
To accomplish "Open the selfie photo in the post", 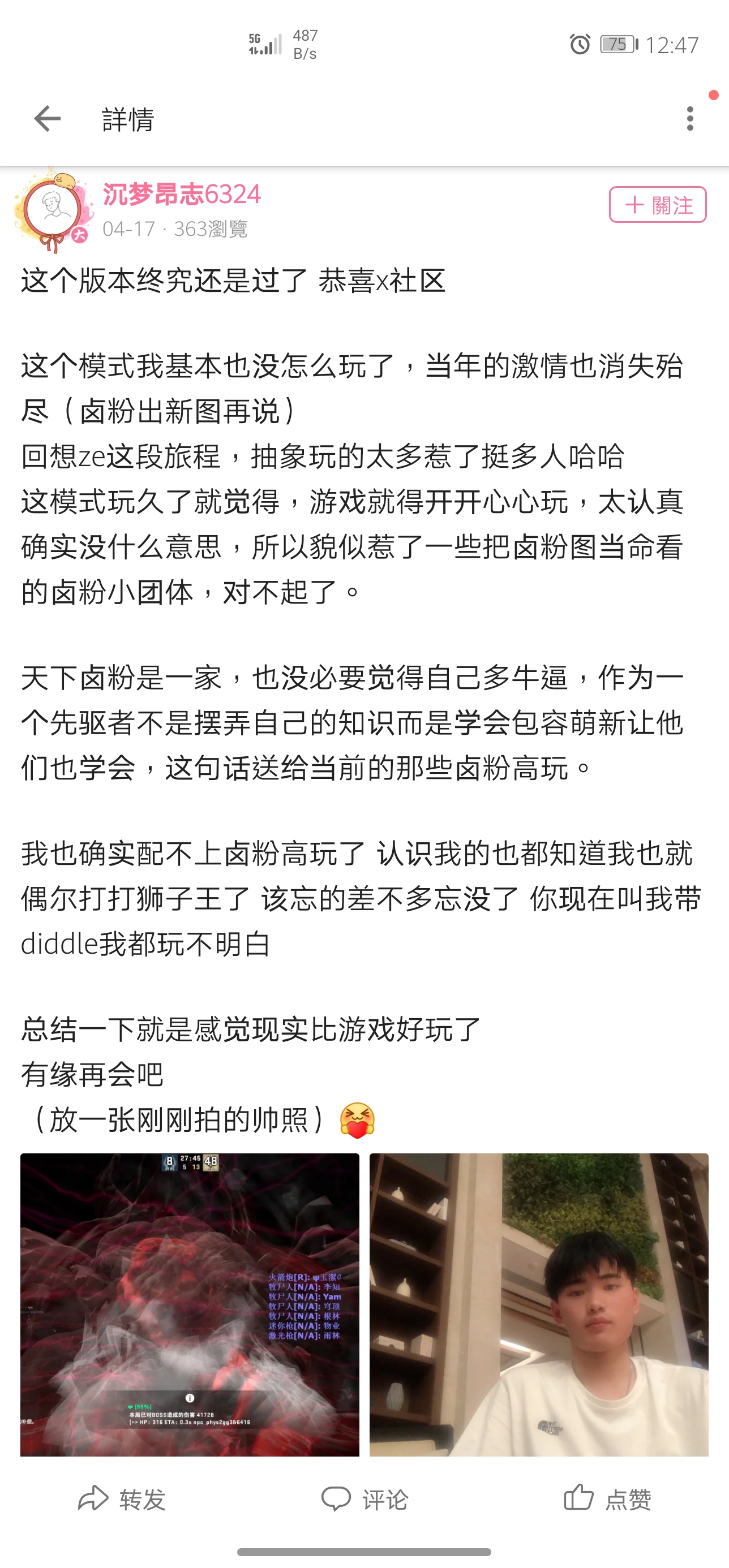I will pos(539,1304).
